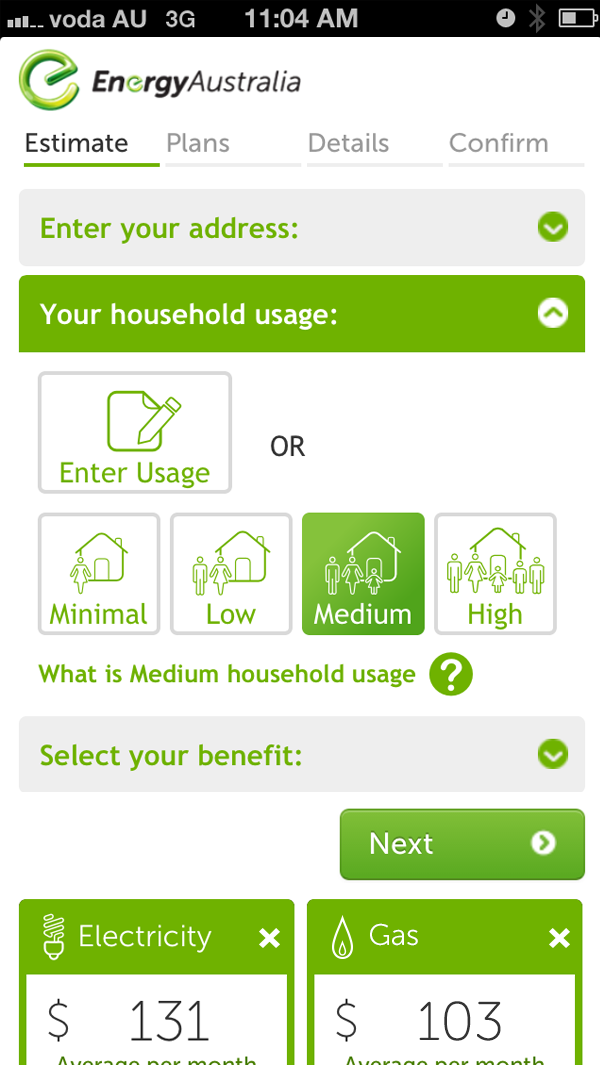This screenshot has height=1065, width=600.
Task: Expand the Select your benefit section
Action: tap(302, 754)
